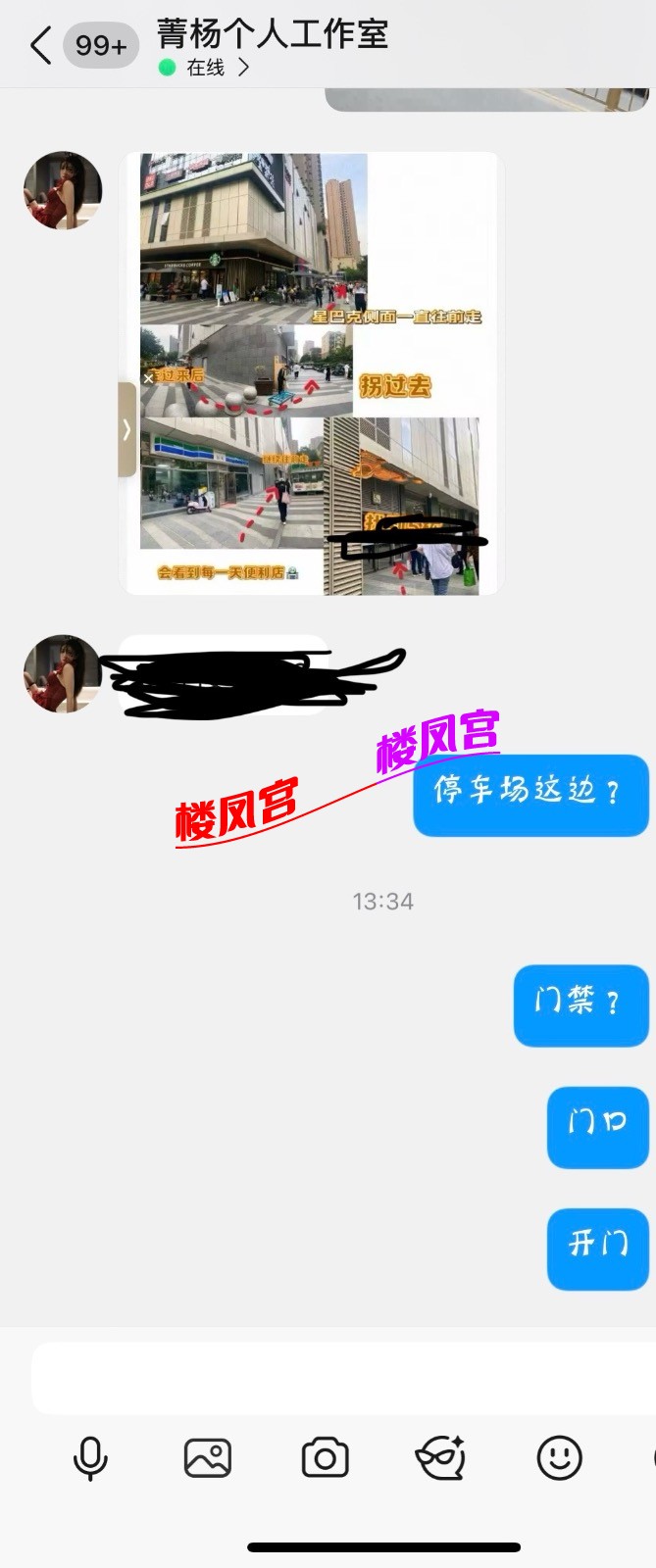
Task: Record a voice message with the microphone
Action: (90, 1458)
